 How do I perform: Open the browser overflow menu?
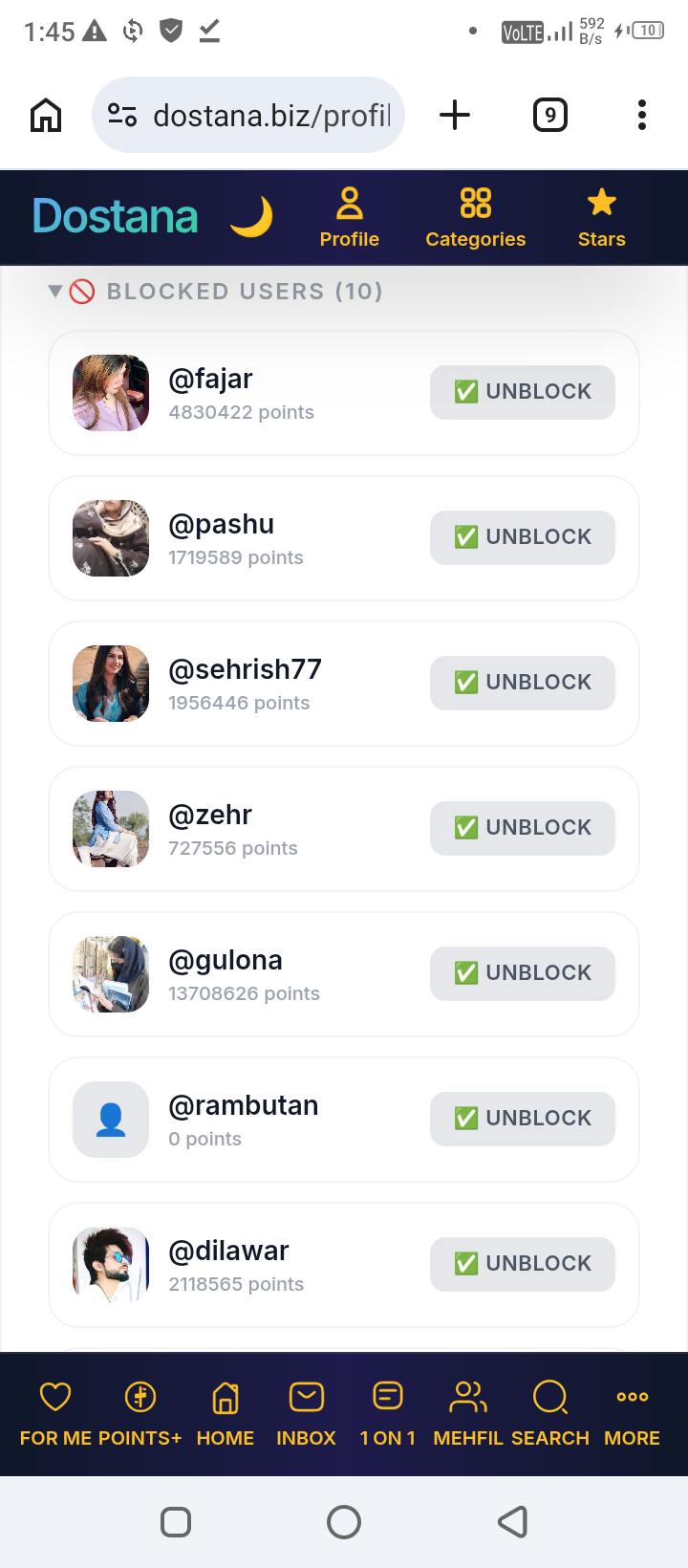(x=642, y=115)
